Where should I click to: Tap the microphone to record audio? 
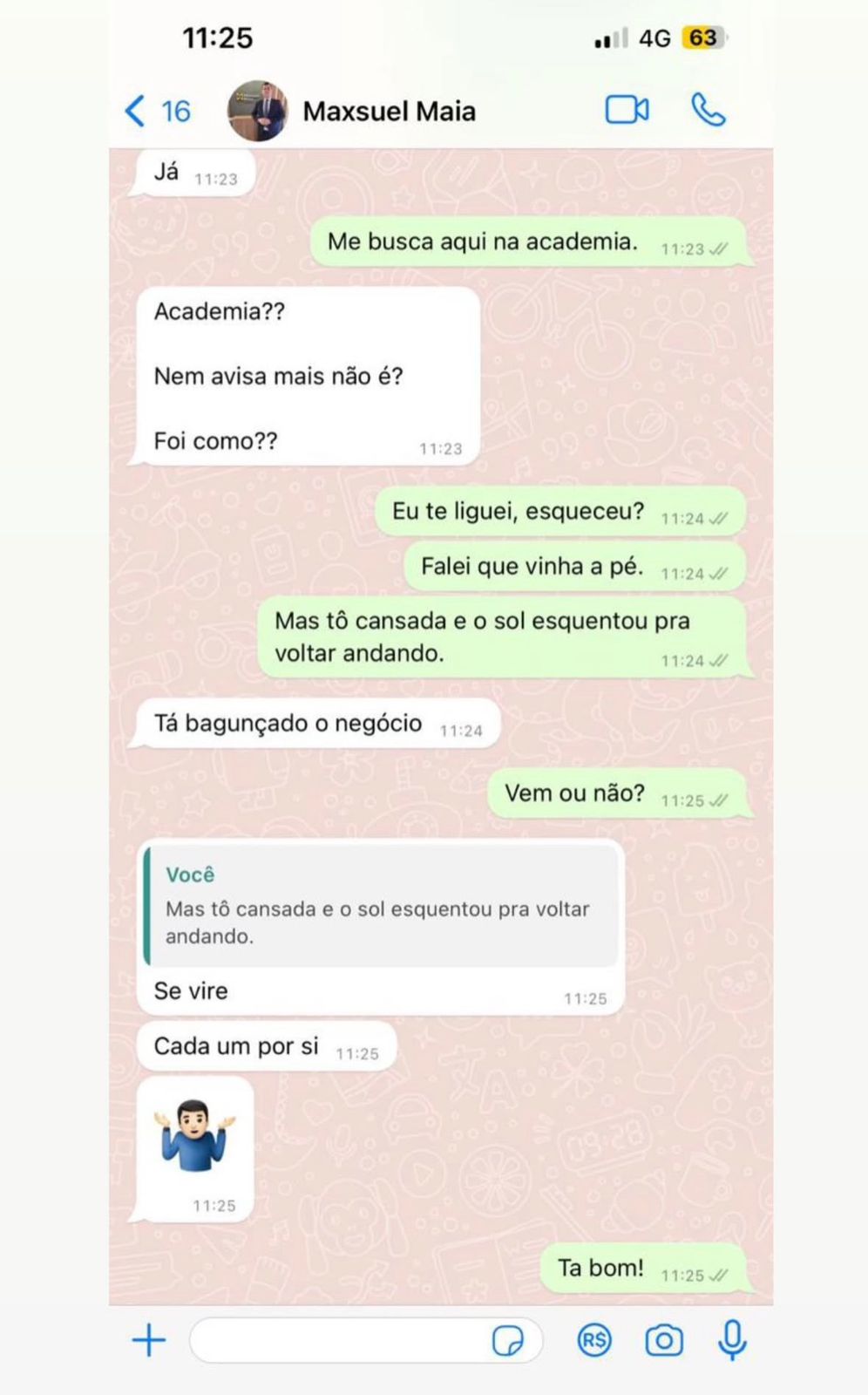point(732,1340)
